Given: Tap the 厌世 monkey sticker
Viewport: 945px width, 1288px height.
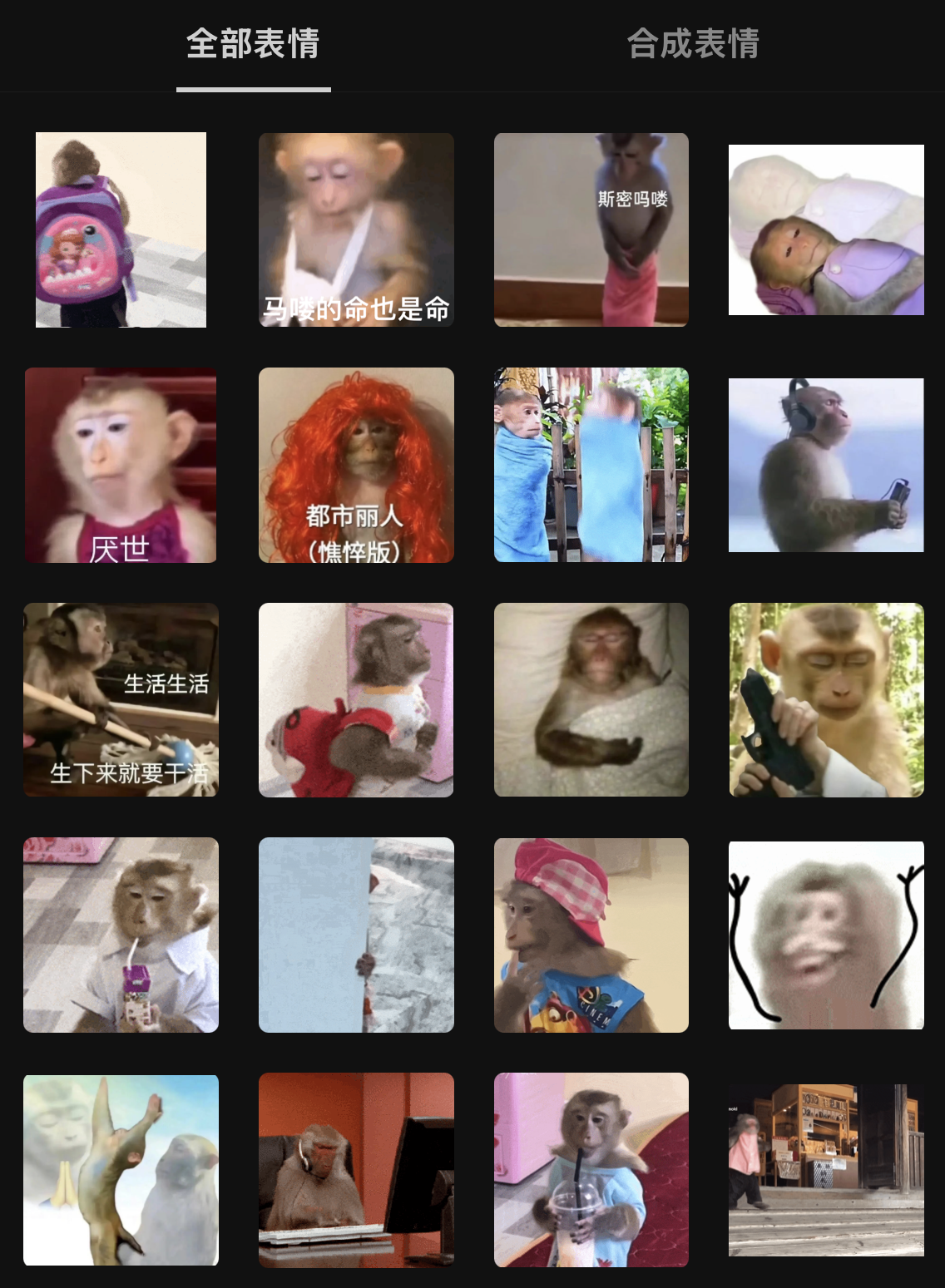Looking at the screenshot, I should click(121, 465).
